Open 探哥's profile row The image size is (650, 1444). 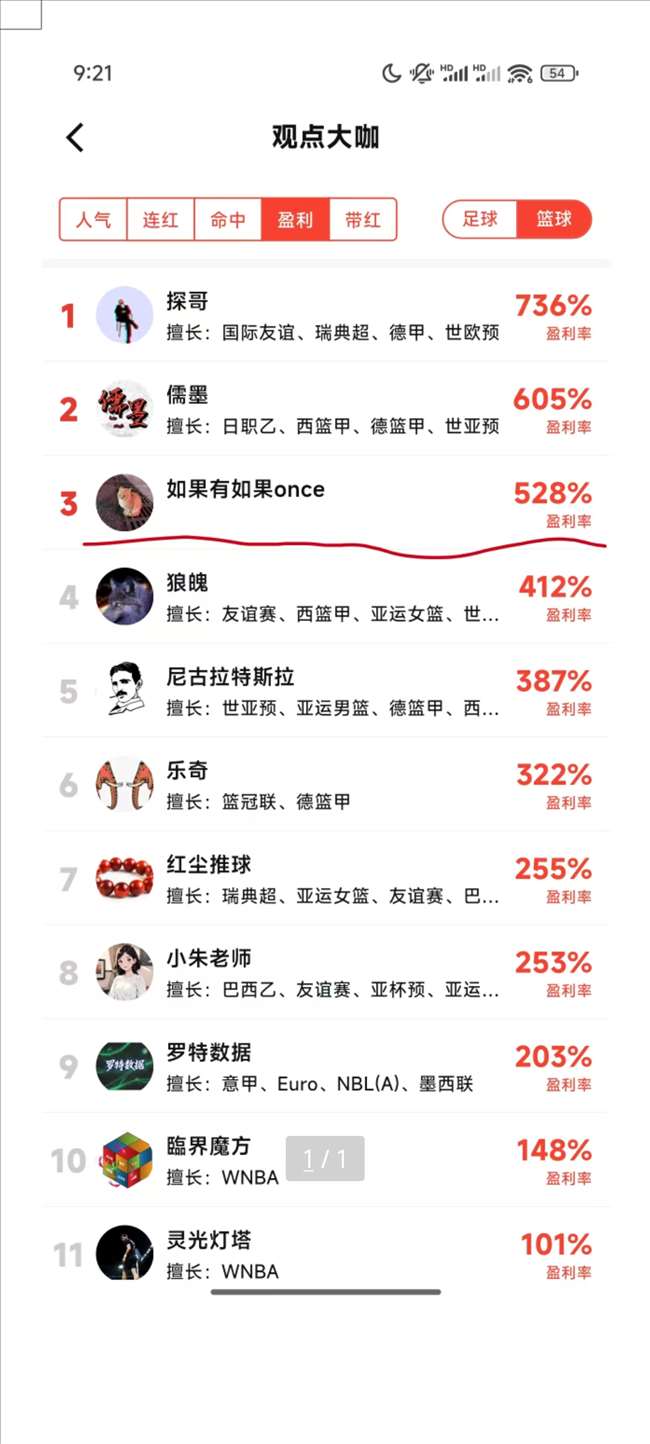point(326,316)
